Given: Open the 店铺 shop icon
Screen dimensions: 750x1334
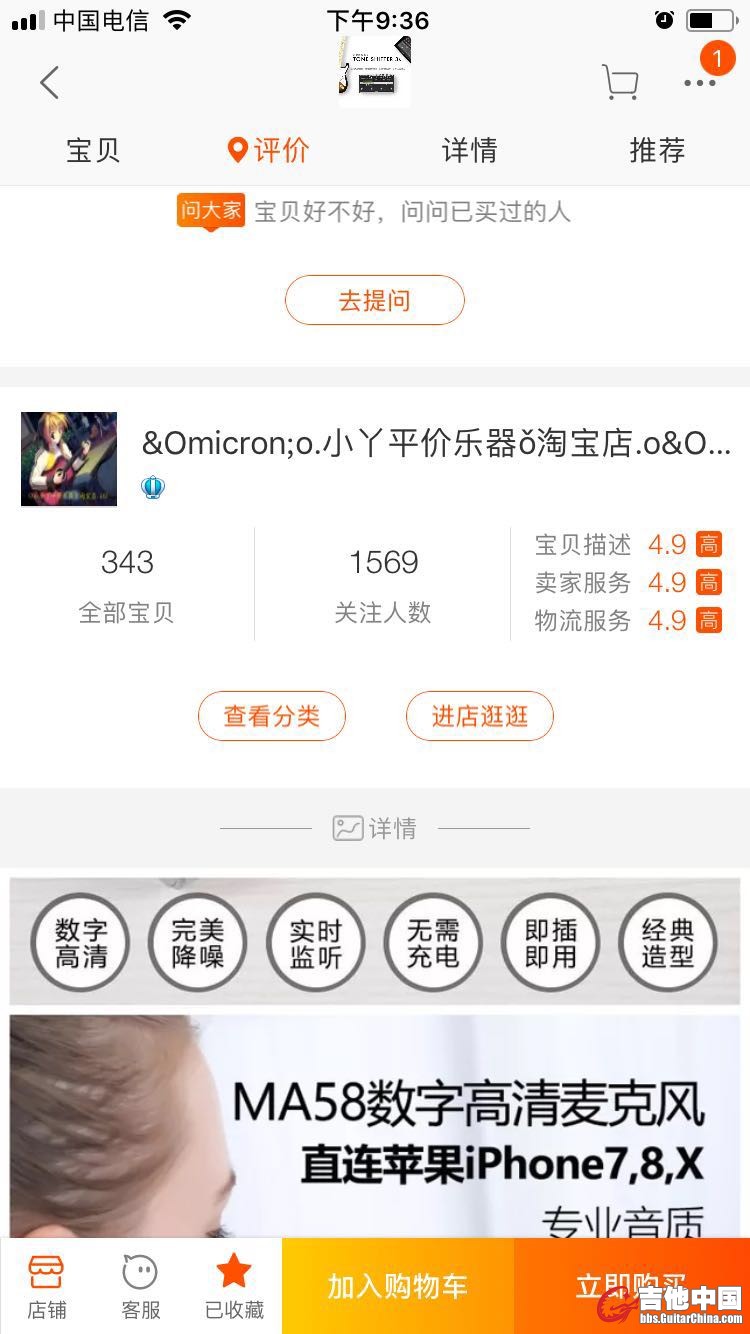Looking at the screenshot, I should coord(46,1286).
